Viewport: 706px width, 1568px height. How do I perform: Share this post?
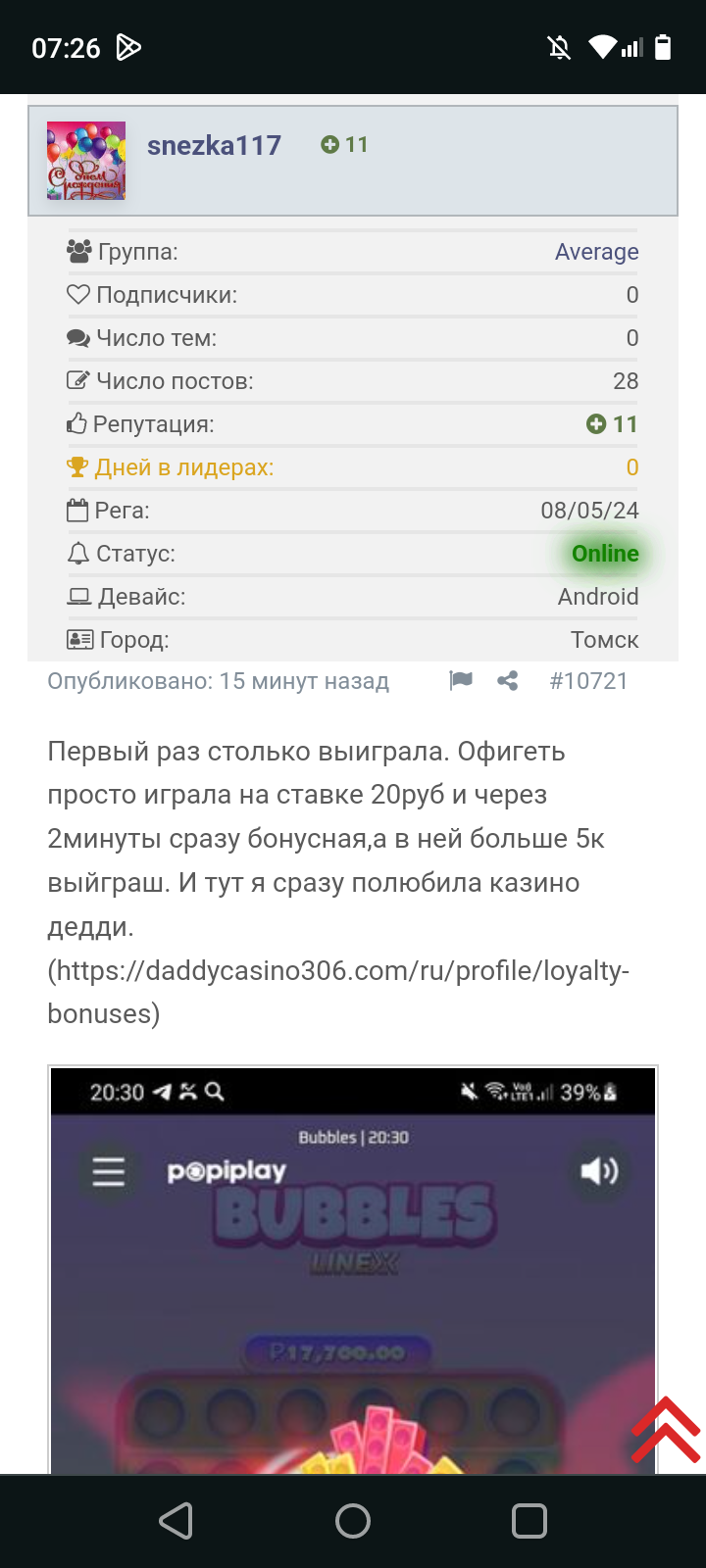tap(508, 681)
